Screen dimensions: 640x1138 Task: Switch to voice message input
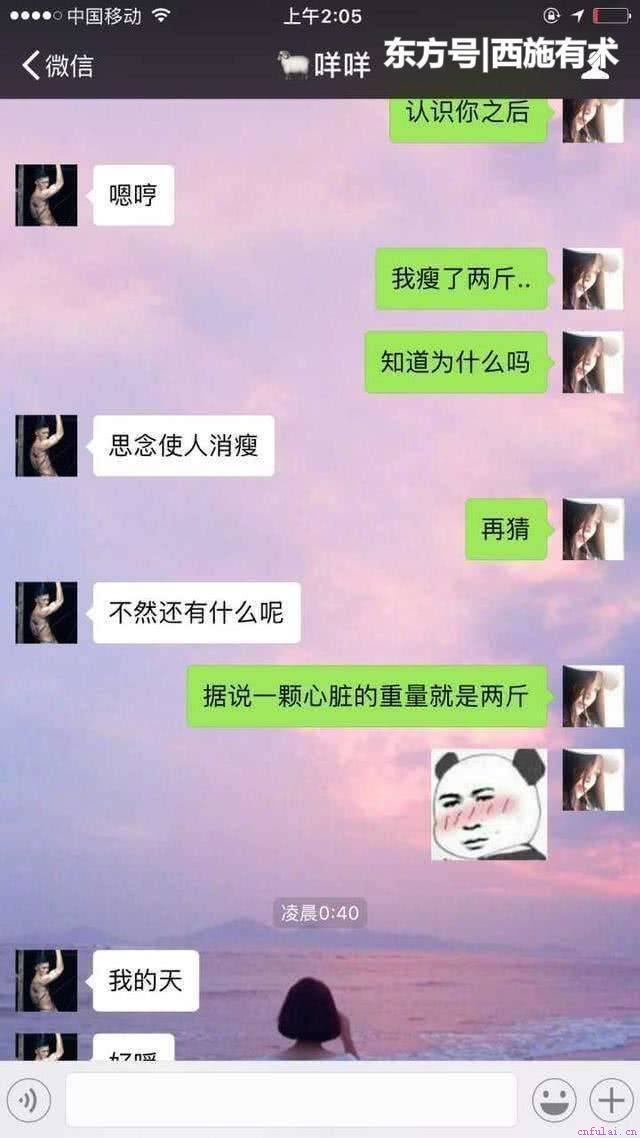(34, 1101)
